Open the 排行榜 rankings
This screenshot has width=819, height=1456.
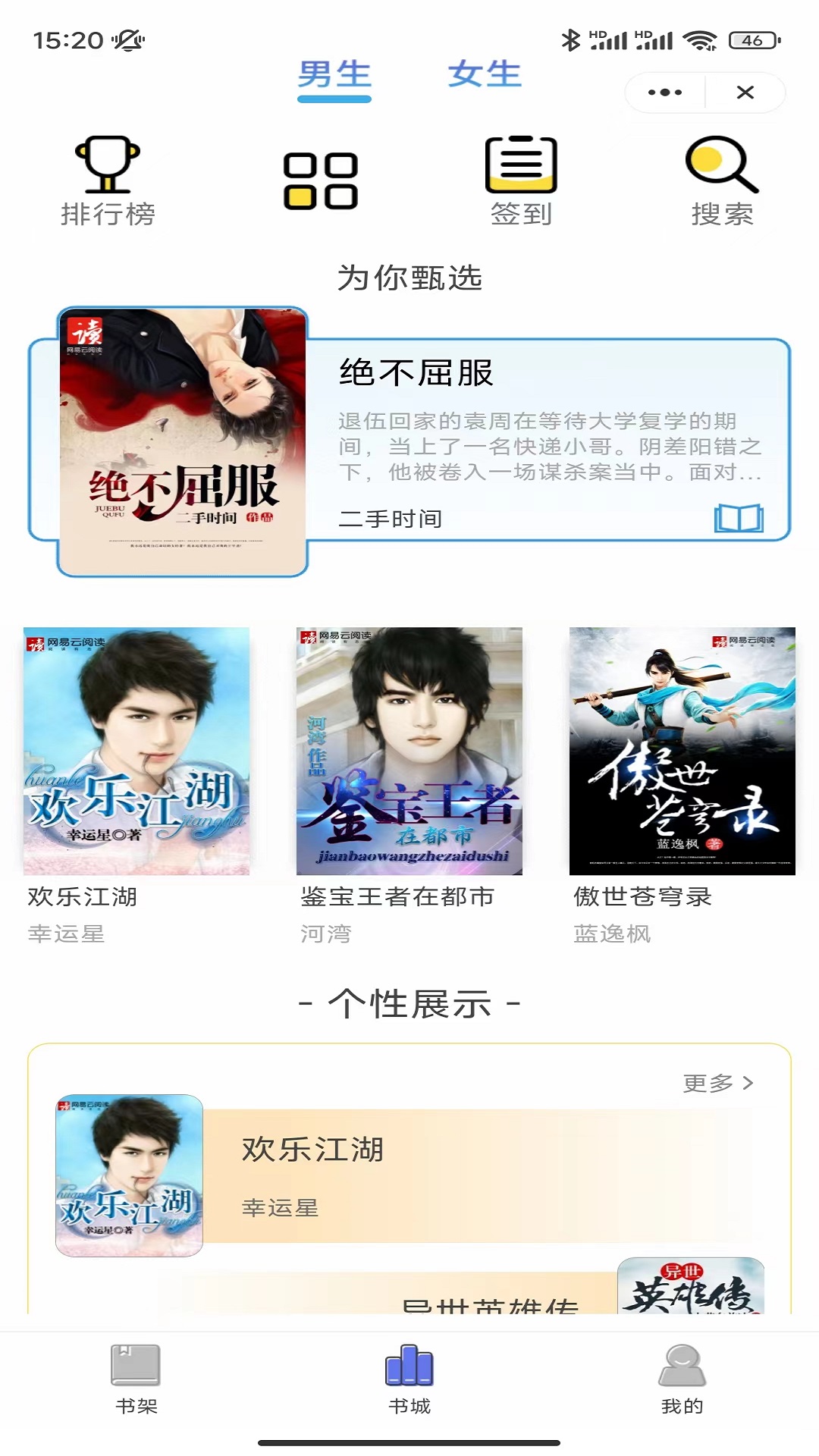[108, 182]
